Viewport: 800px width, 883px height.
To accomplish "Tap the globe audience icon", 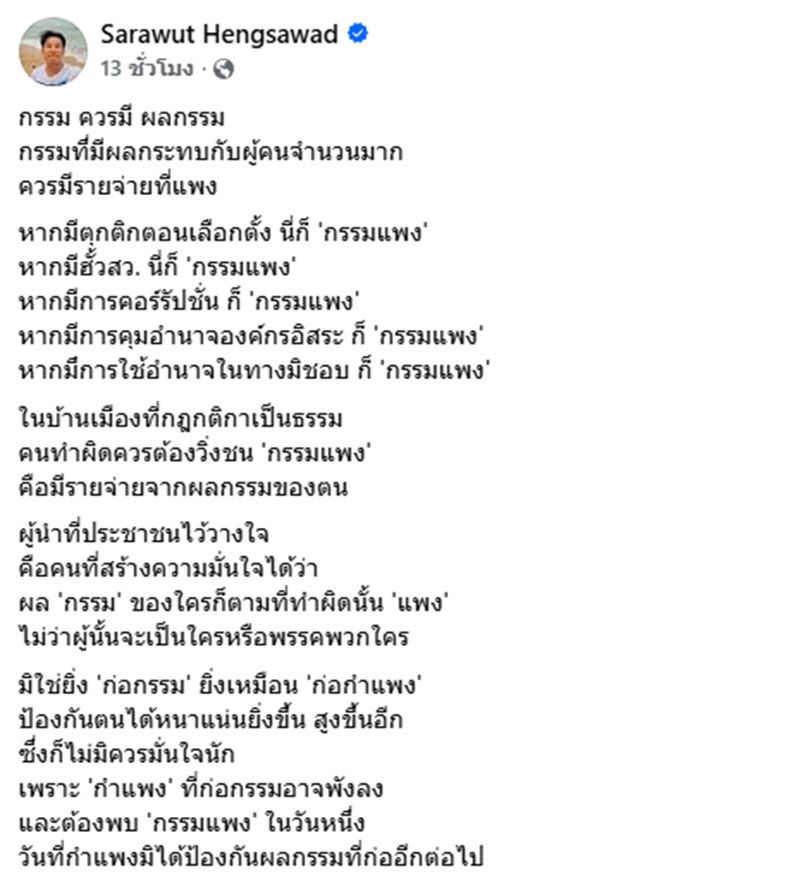I will 224,69.
